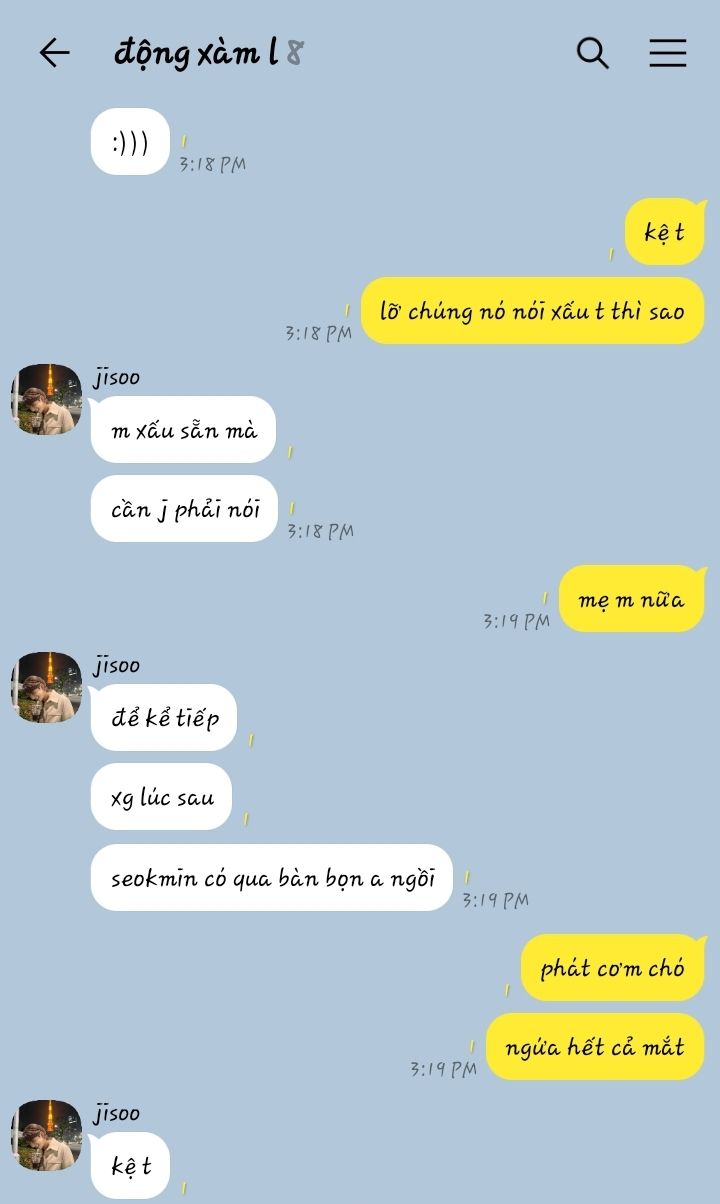Search within the động xàm l chat

(592, 53)
